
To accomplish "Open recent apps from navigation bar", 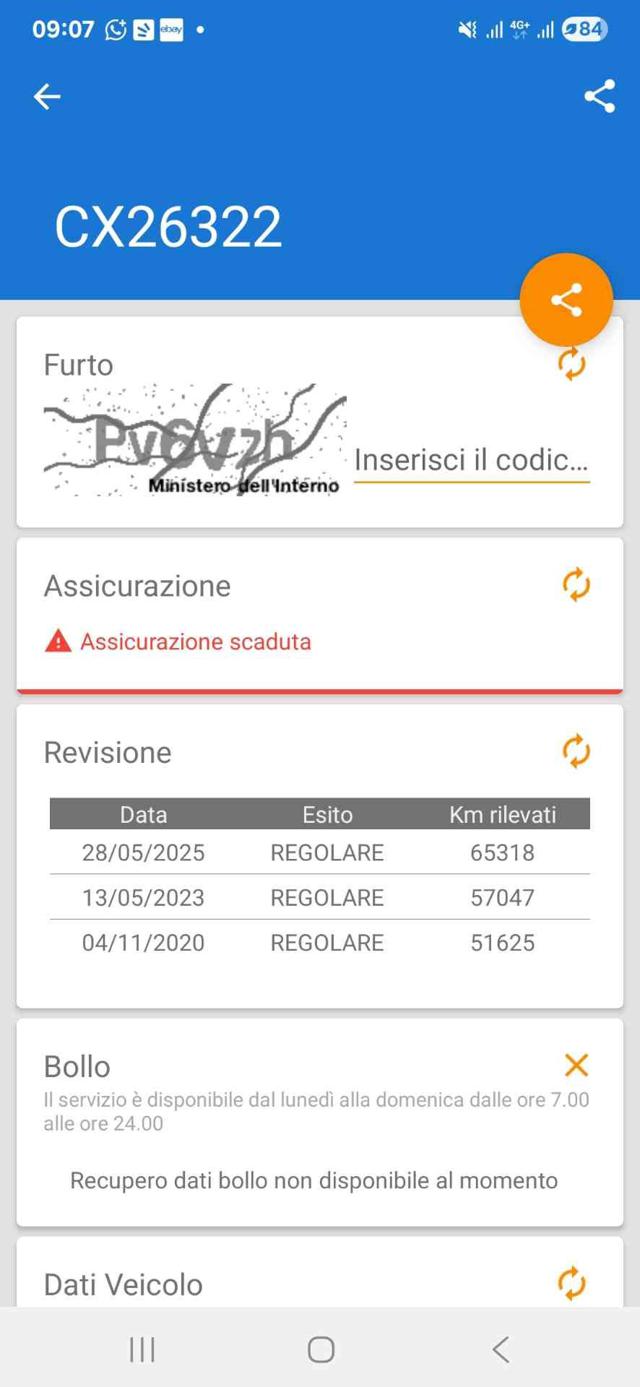I will coord(142,1350).
